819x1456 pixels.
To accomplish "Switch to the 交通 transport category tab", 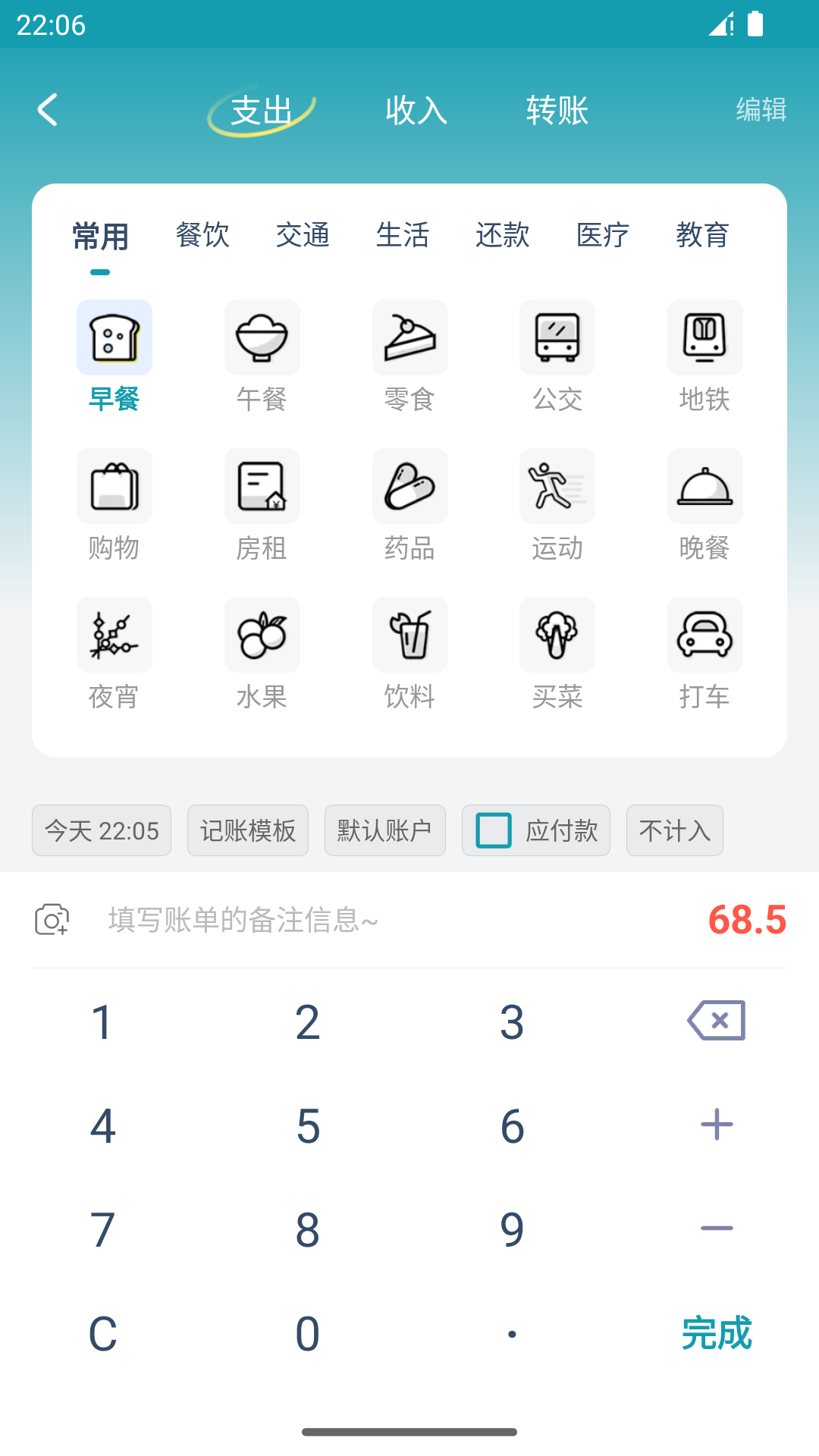I will pos(303,236).
